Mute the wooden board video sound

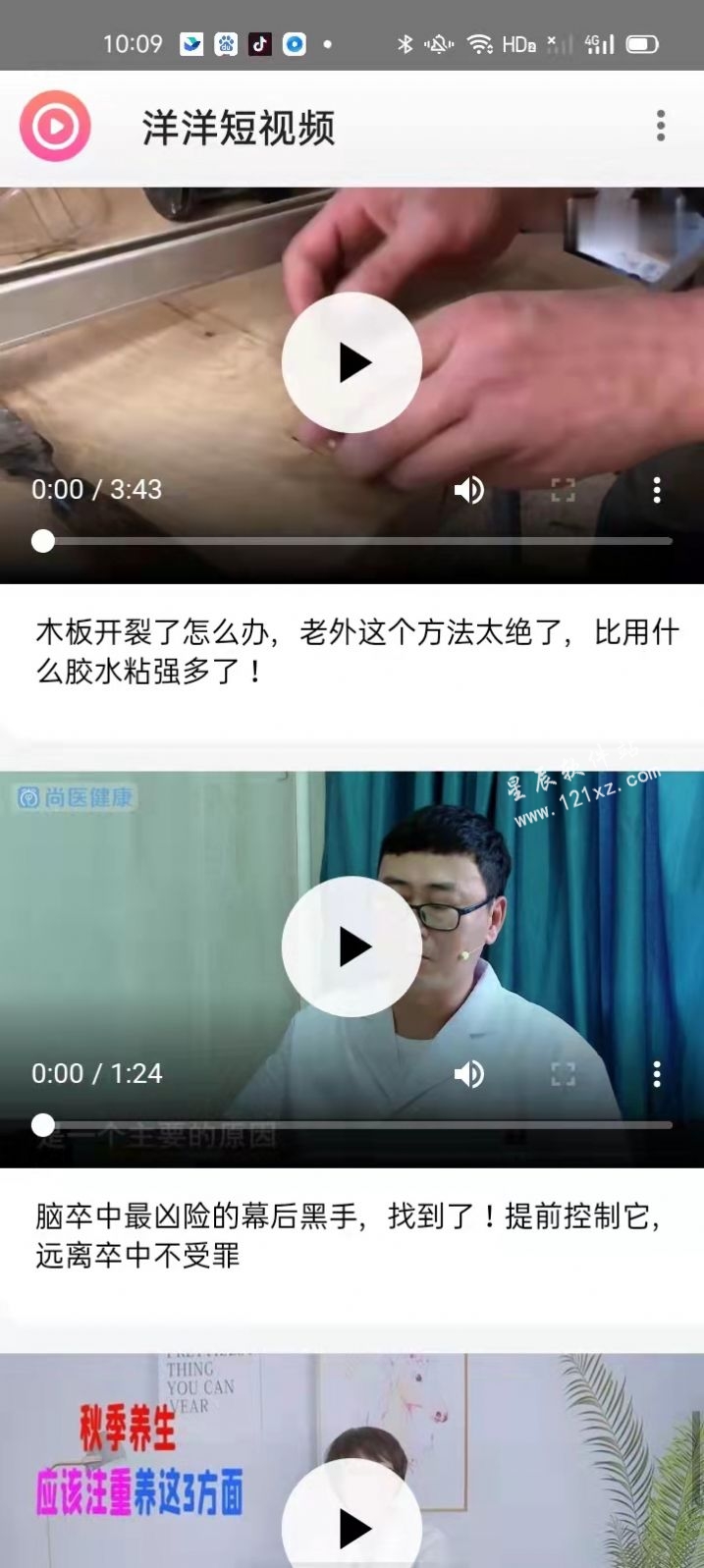pos(469,489)
